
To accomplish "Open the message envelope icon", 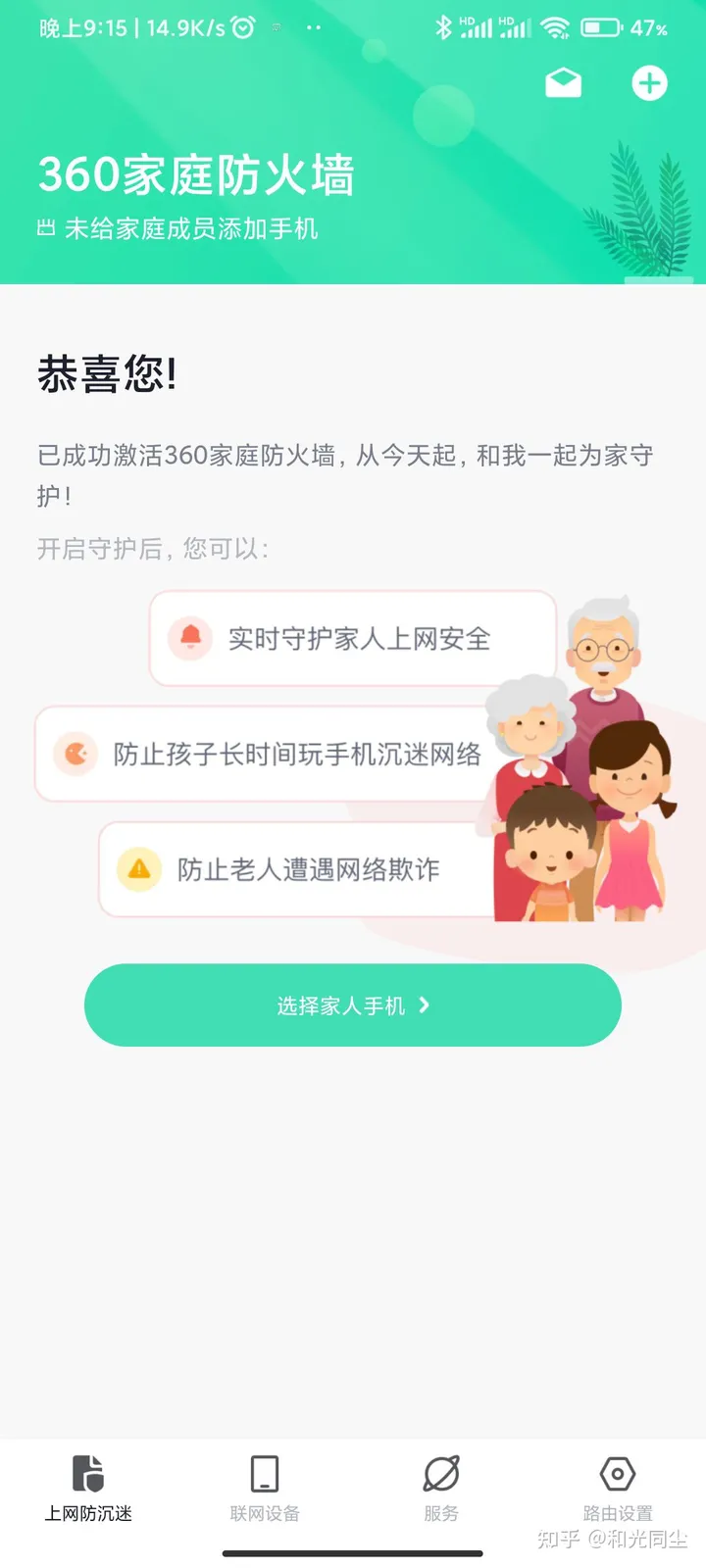I will (563, 83).
